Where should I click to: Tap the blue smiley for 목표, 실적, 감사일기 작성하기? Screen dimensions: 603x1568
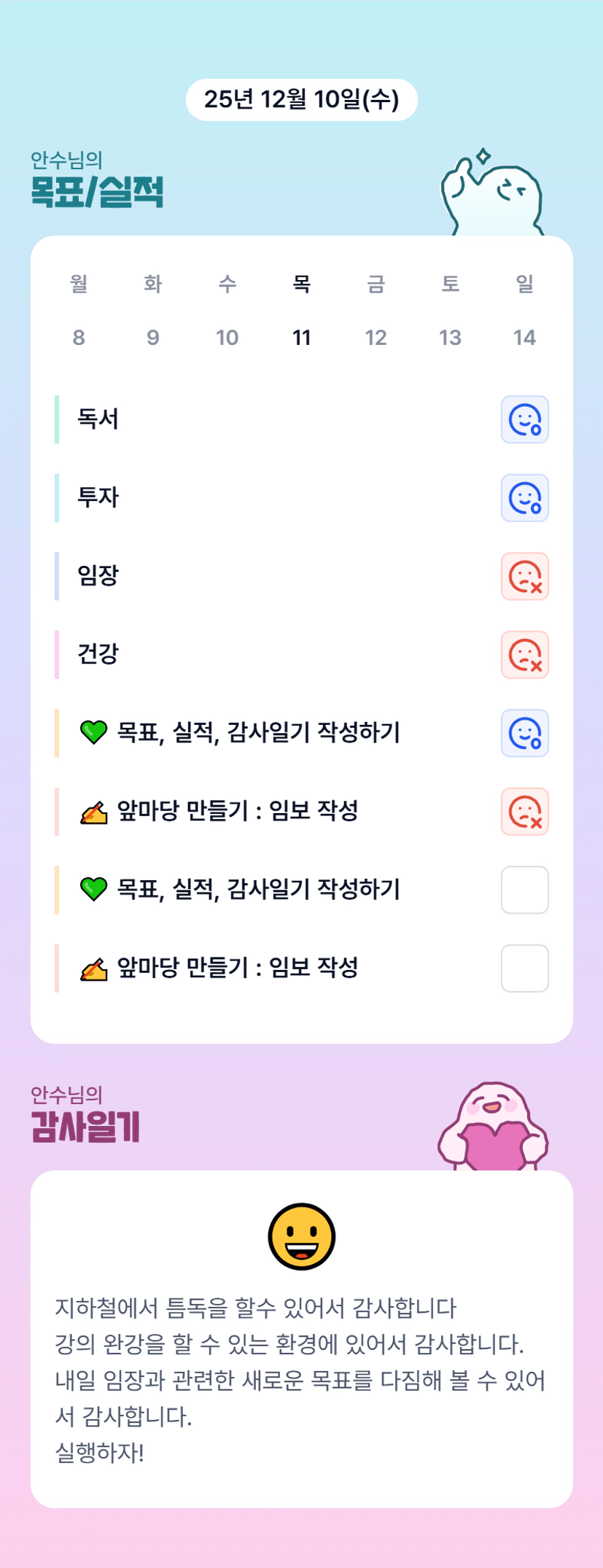(x=524, y=733)
